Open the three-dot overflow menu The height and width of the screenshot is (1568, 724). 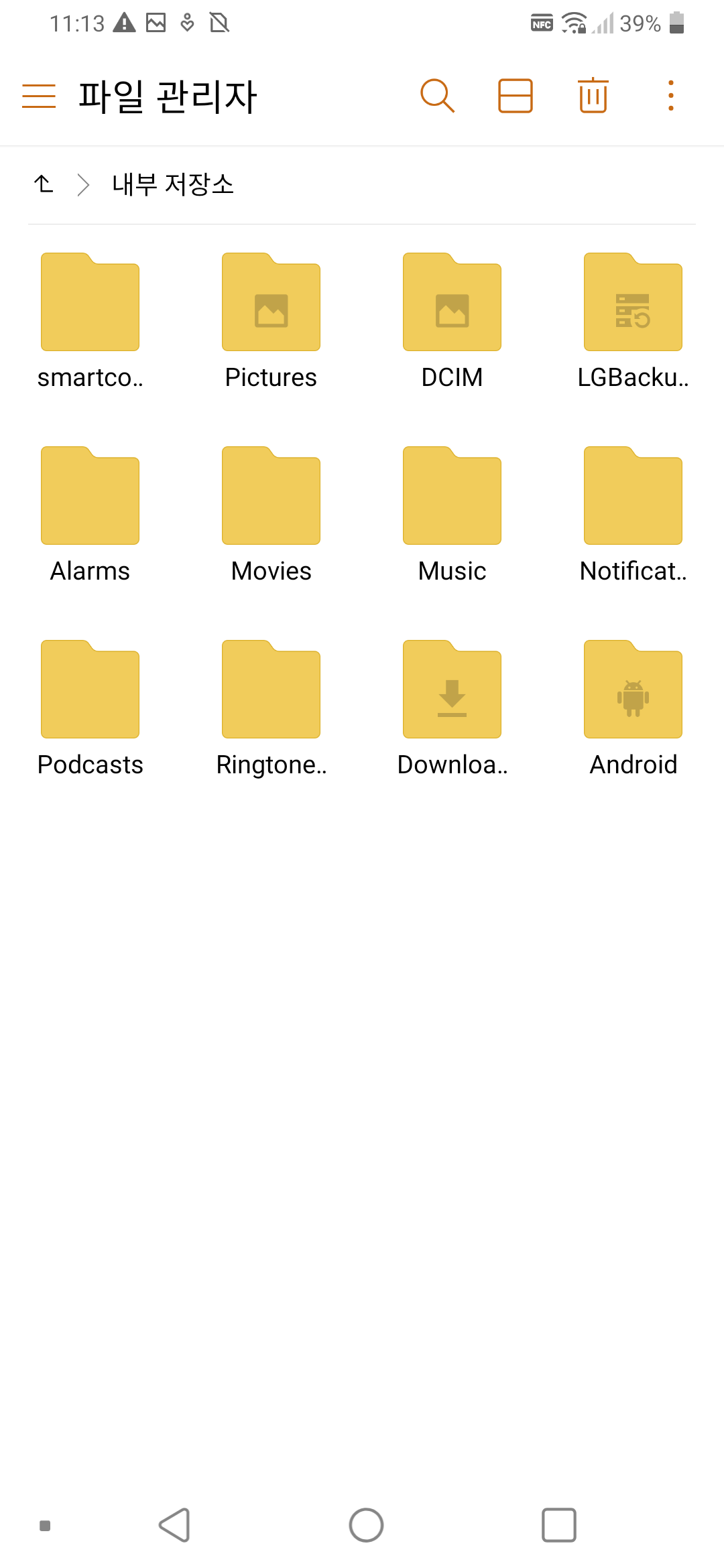click(x=670, y=96)
